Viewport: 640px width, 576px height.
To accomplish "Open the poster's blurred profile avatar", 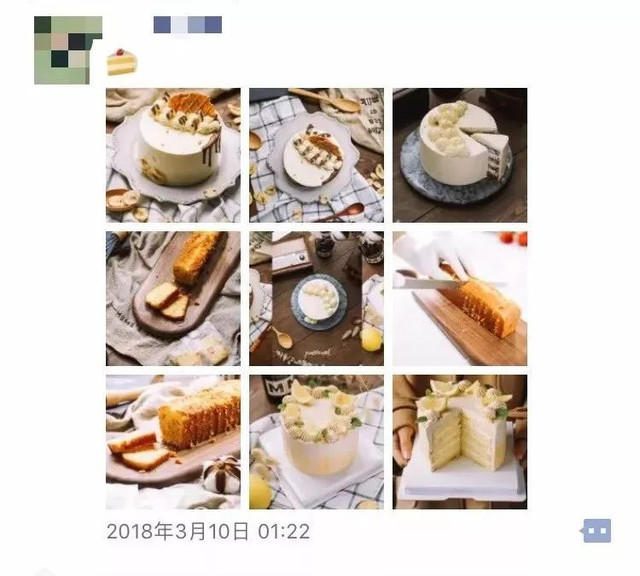I will (67, 49).
